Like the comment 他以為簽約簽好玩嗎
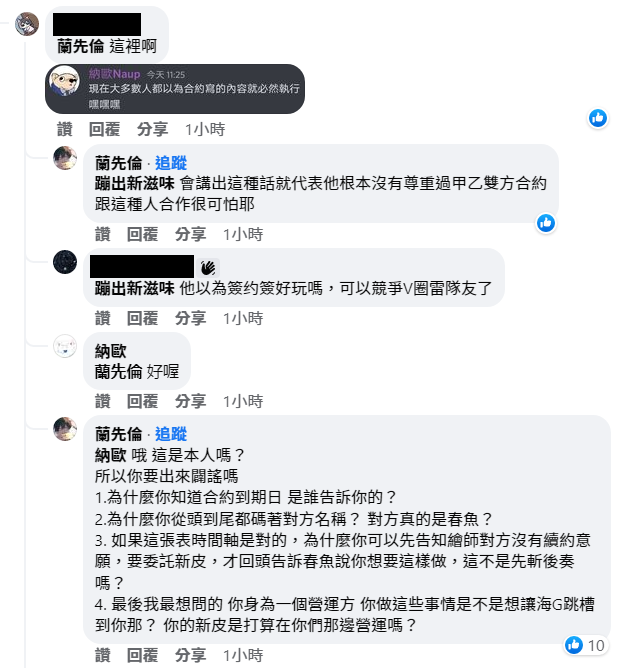This screenshot has width=628, height=668. [x=103, y=318]
